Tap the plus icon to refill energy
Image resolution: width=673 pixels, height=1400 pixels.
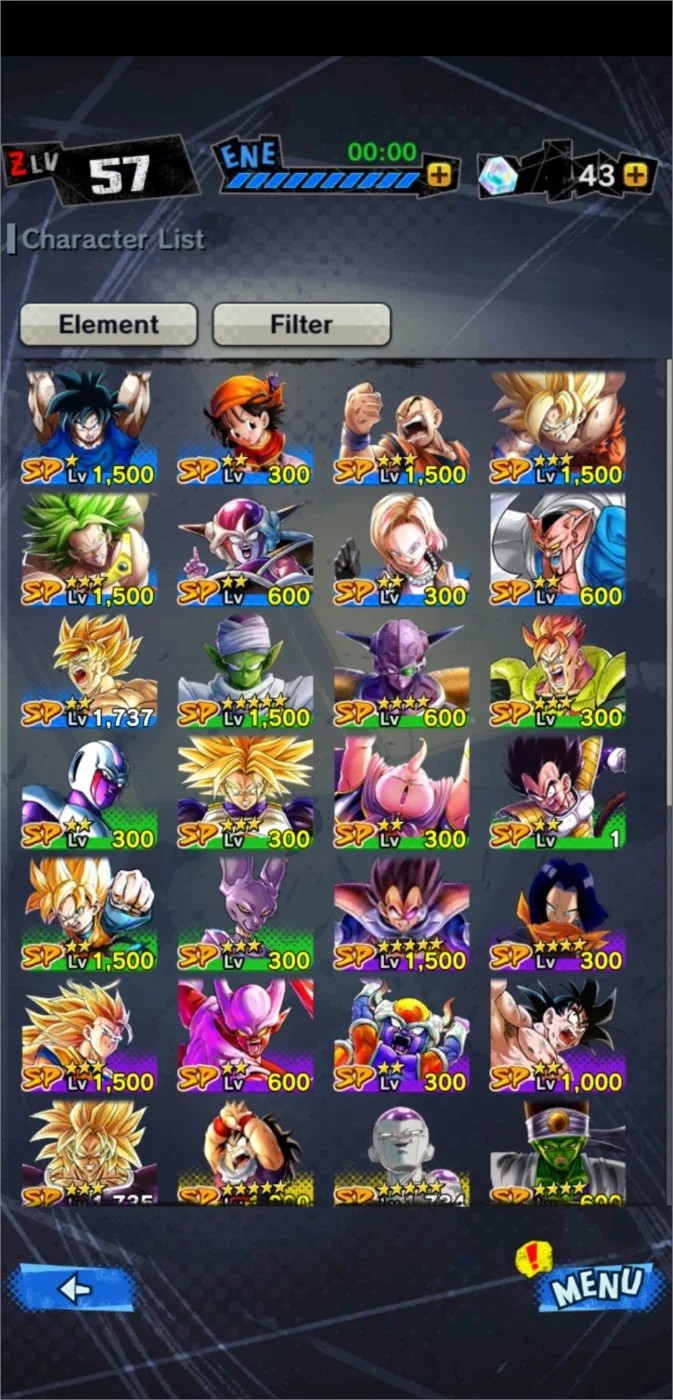click(439, 174)
